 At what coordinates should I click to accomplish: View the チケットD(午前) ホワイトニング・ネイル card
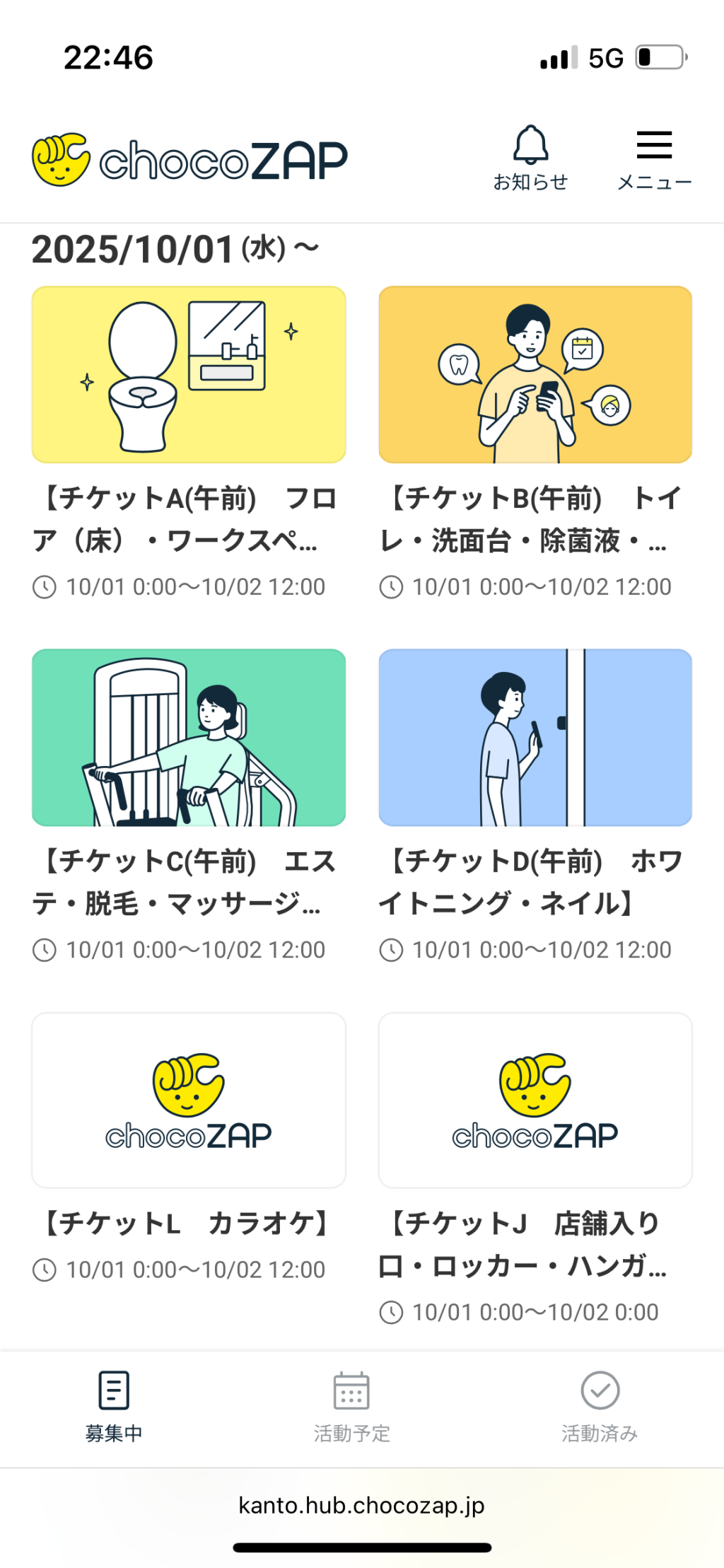point(535,738)
